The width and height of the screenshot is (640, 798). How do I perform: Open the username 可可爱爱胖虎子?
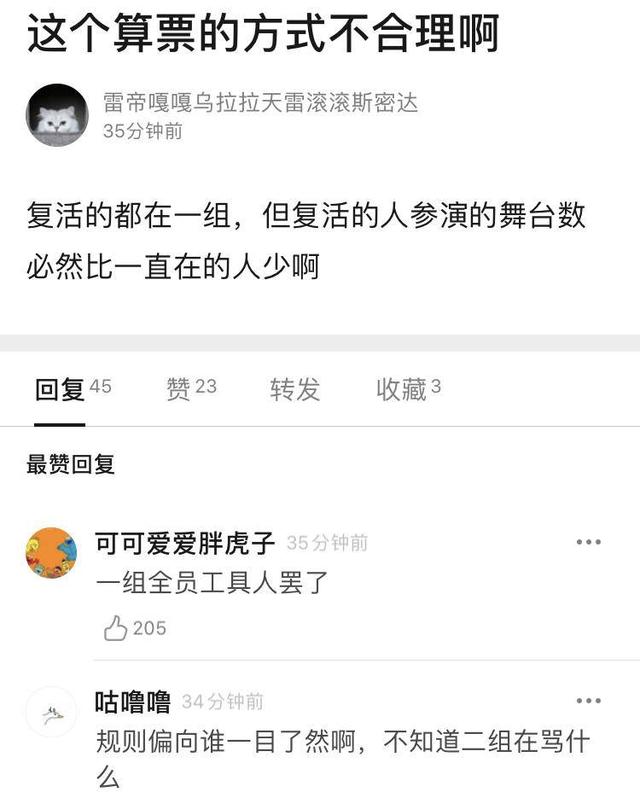184,543
